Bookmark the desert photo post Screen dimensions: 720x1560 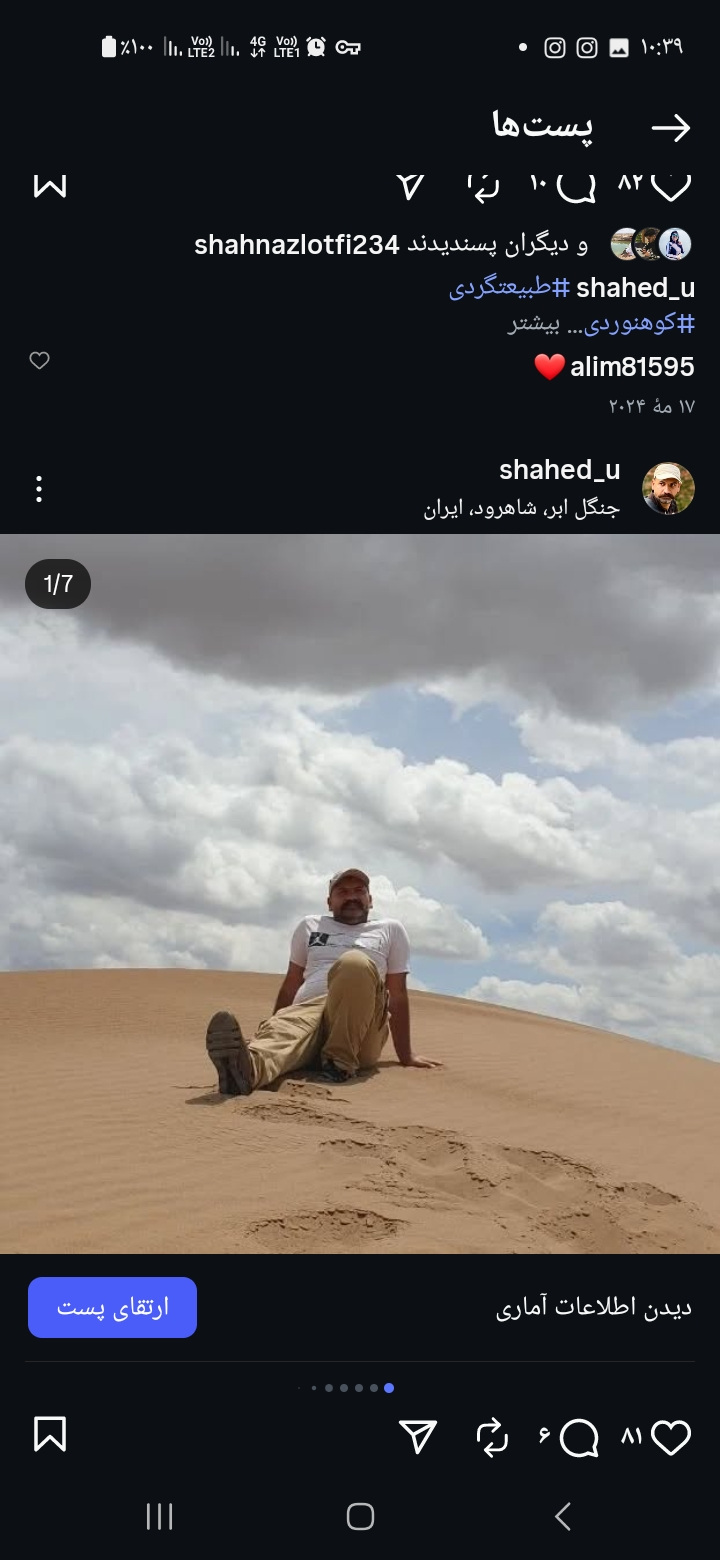click(50, 1434)
